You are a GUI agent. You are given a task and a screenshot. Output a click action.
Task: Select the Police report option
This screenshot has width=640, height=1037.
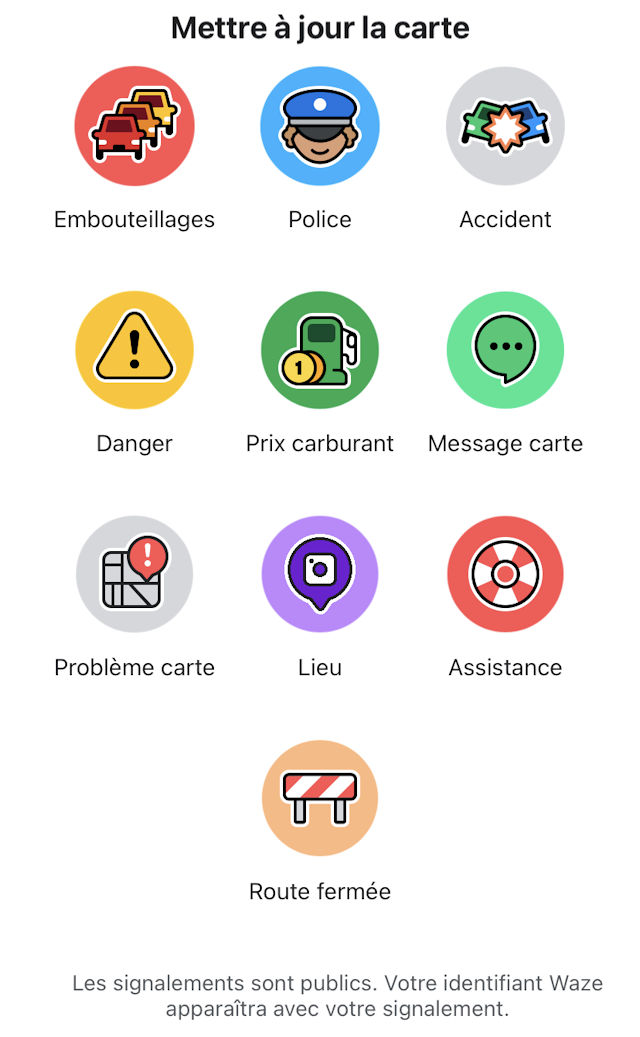point(320,127)
